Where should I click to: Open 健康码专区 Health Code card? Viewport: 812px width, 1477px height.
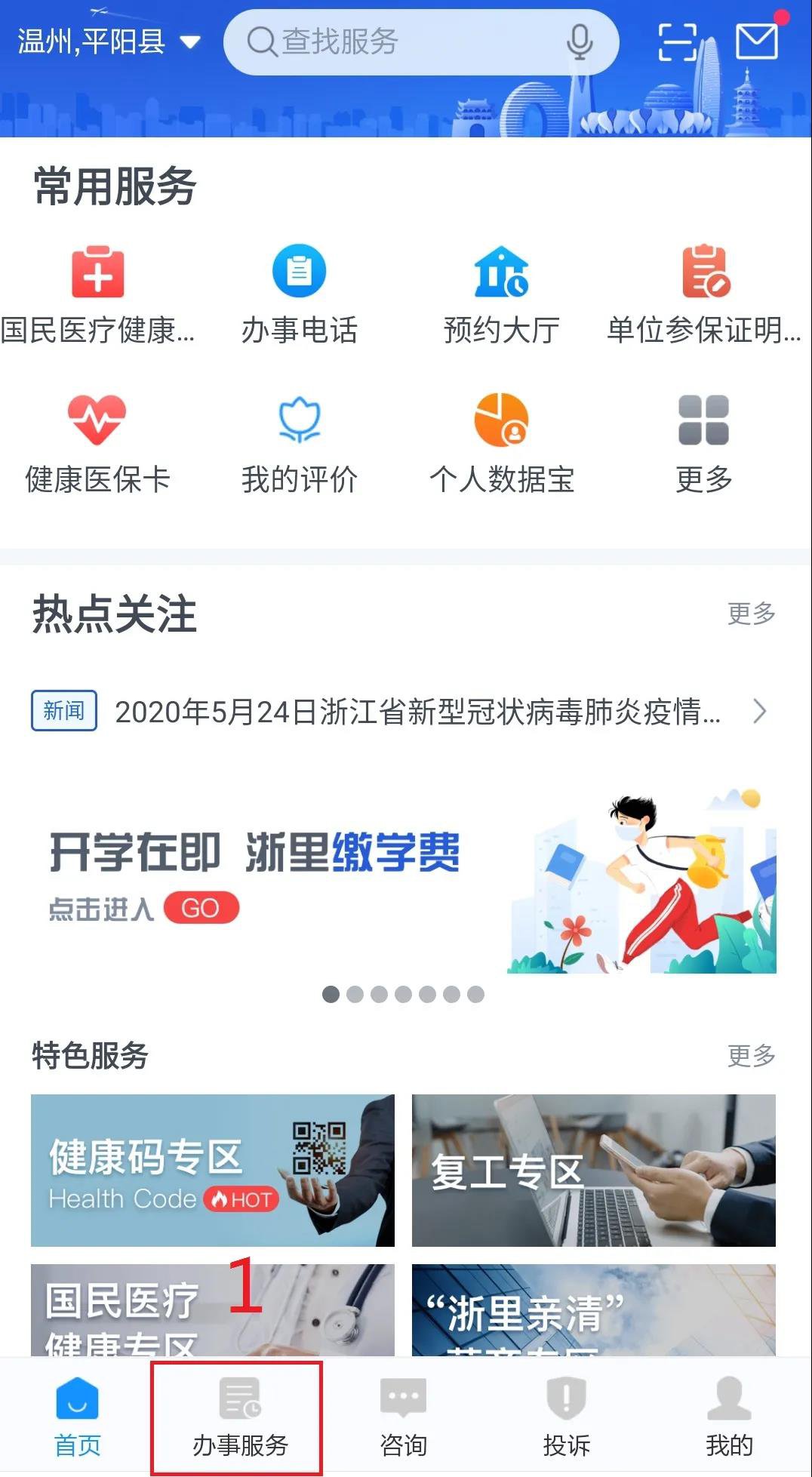tap(212, 1170)
